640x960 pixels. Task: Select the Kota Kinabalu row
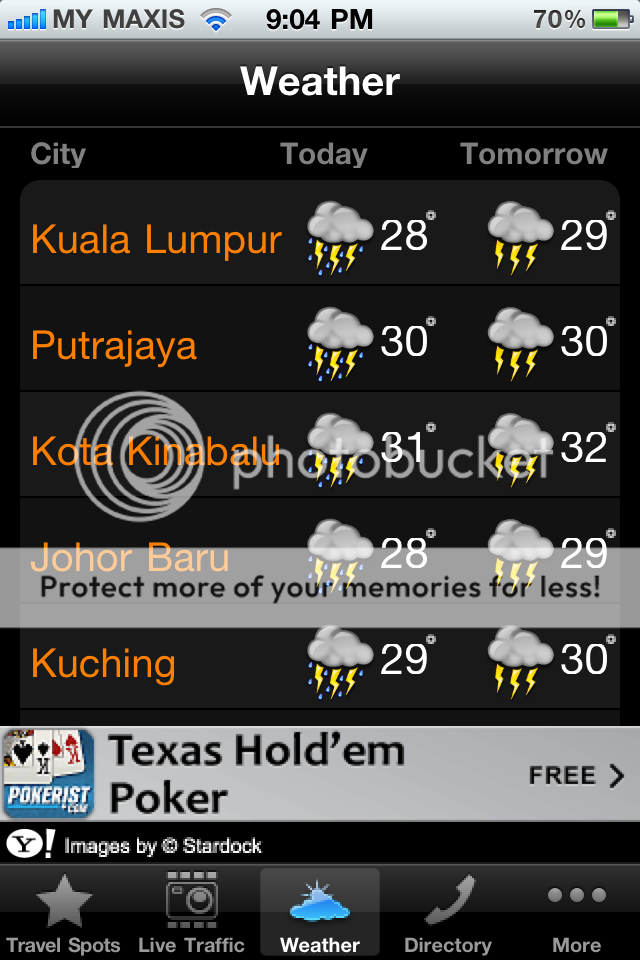pos(320,448)
